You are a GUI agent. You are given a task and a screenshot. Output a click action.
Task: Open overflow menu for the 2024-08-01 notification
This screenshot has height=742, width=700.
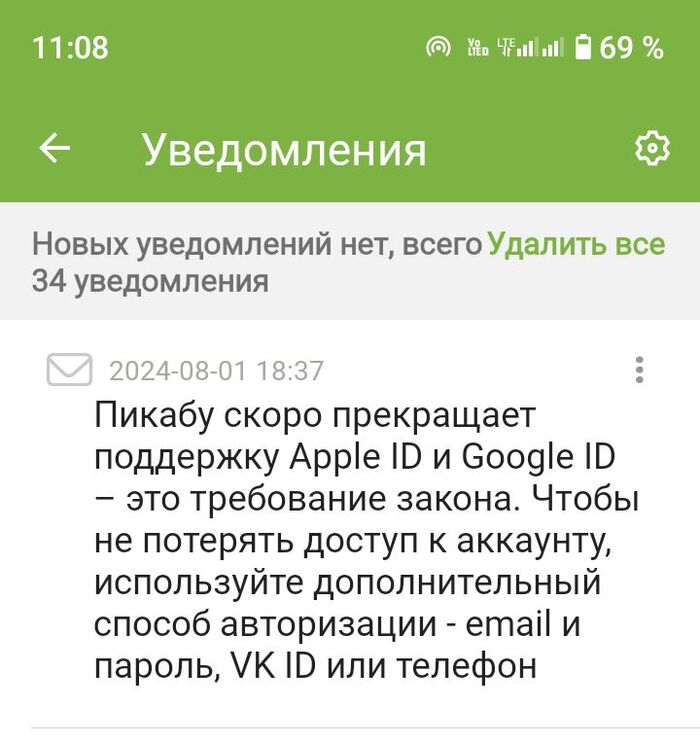pyautogui.click(x=639, y=370)
